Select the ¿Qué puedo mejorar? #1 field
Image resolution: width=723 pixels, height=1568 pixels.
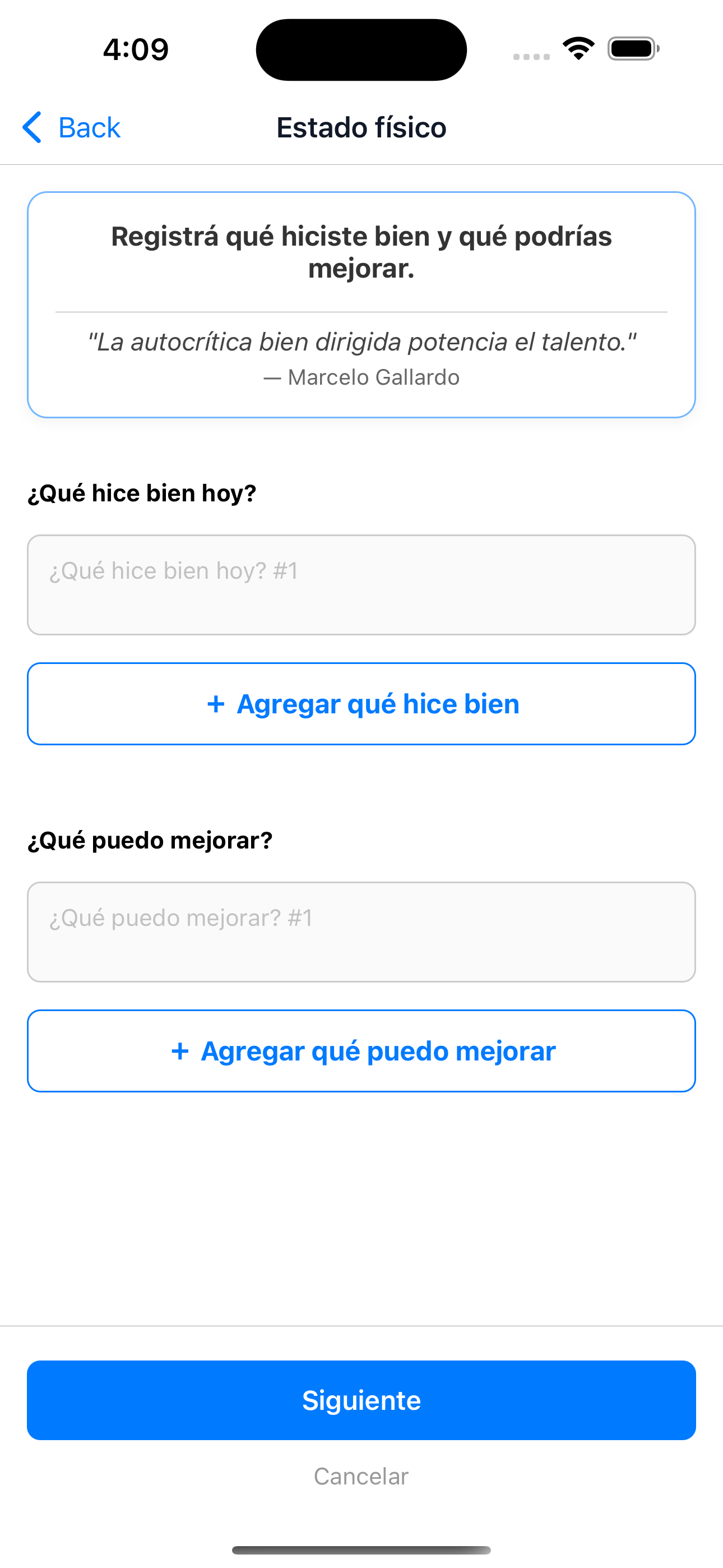click(361, 932)
